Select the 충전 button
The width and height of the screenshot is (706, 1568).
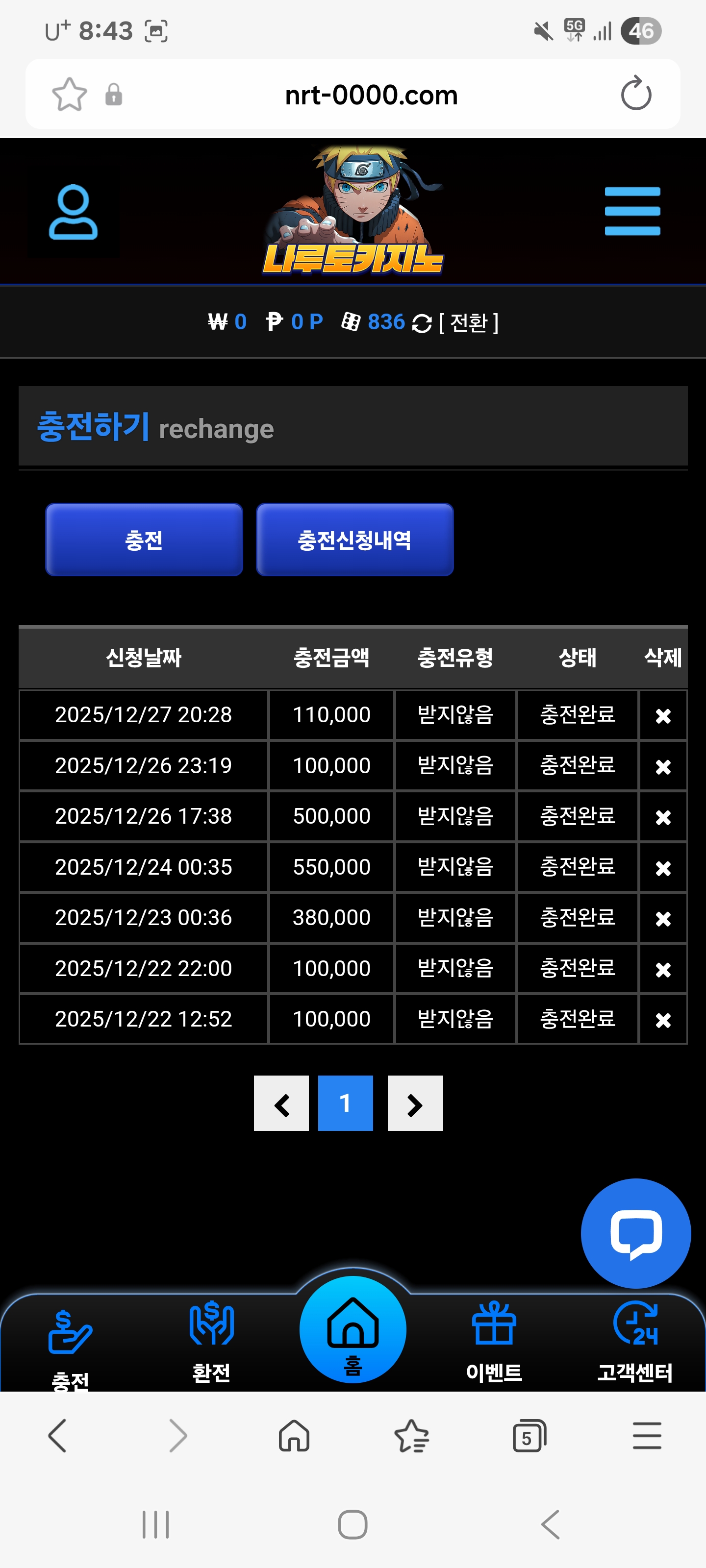point(144,540)
